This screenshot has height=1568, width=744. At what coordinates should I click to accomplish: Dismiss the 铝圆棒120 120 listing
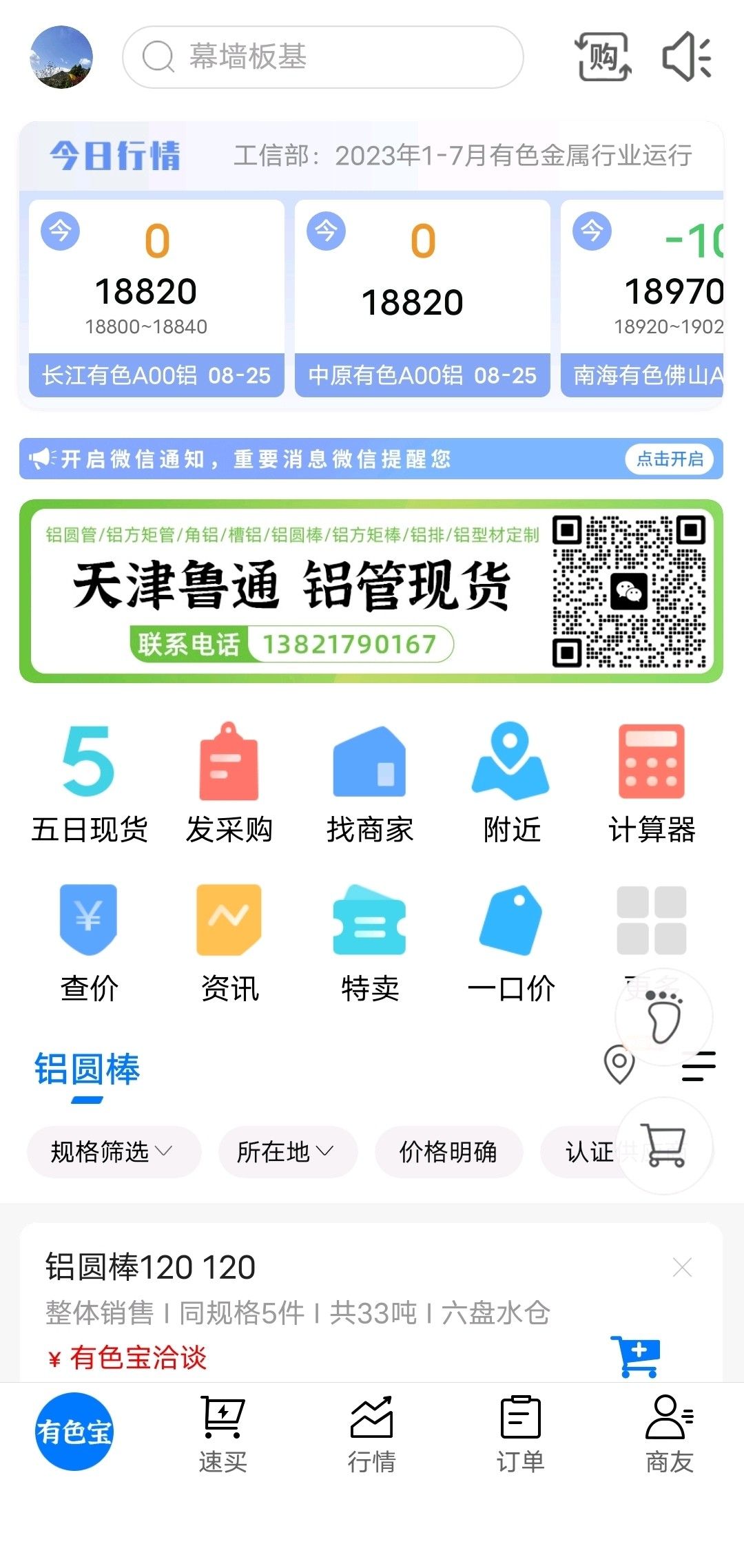(682, 1267)
